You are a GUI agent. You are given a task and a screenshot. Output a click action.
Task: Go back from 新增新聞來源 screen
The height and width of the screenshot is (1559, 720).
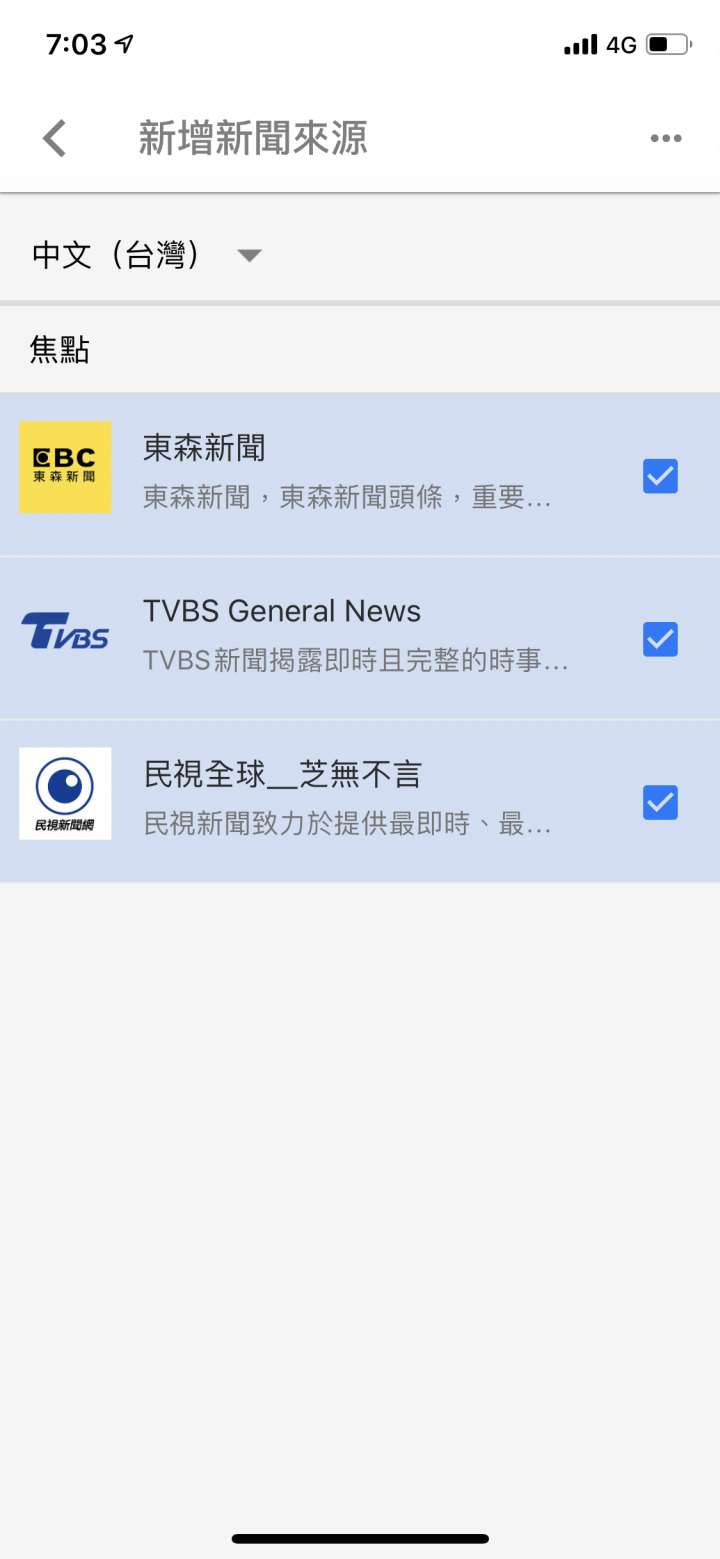coord(54,138)
